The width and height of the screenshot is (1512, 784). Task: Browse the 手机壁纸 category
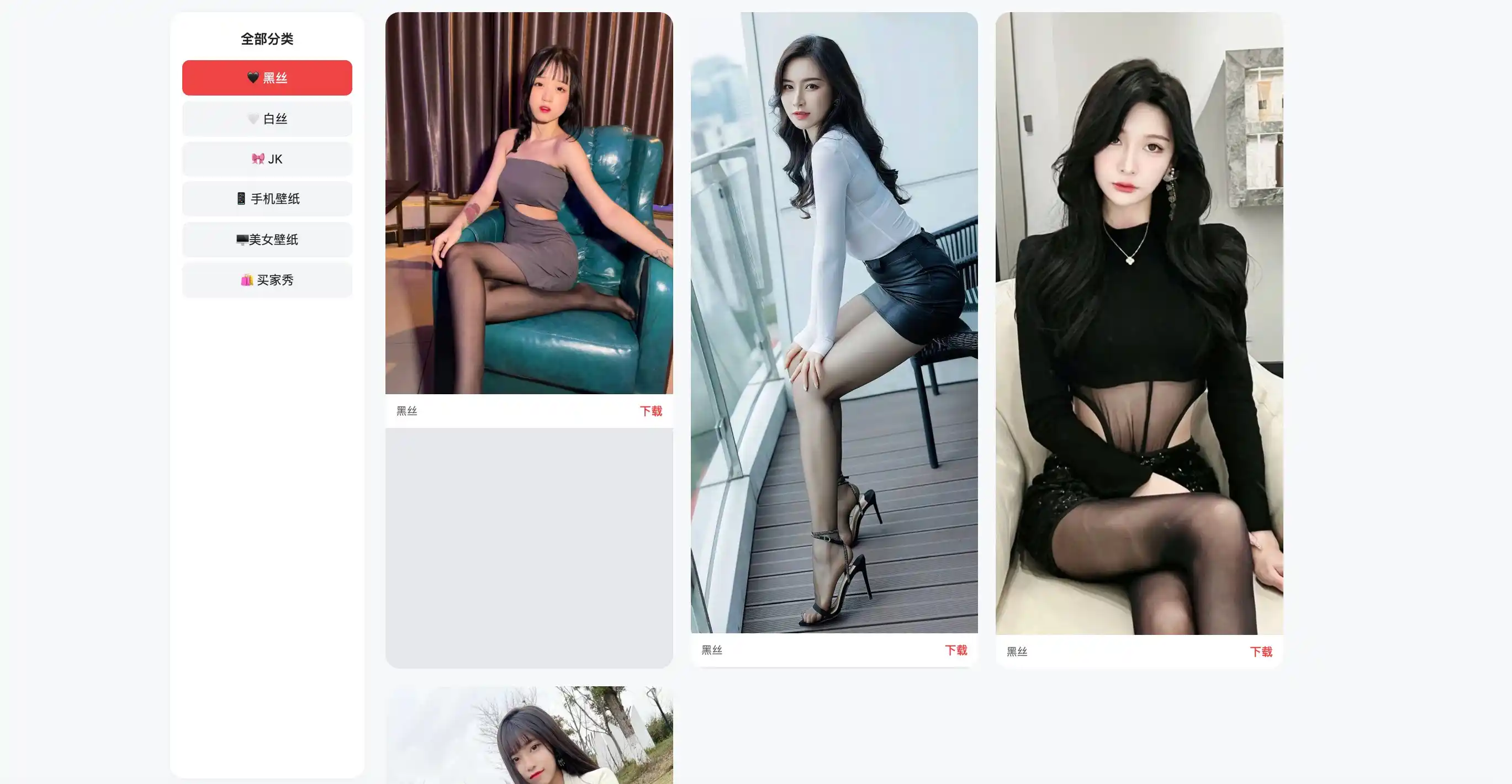point(267,199)
